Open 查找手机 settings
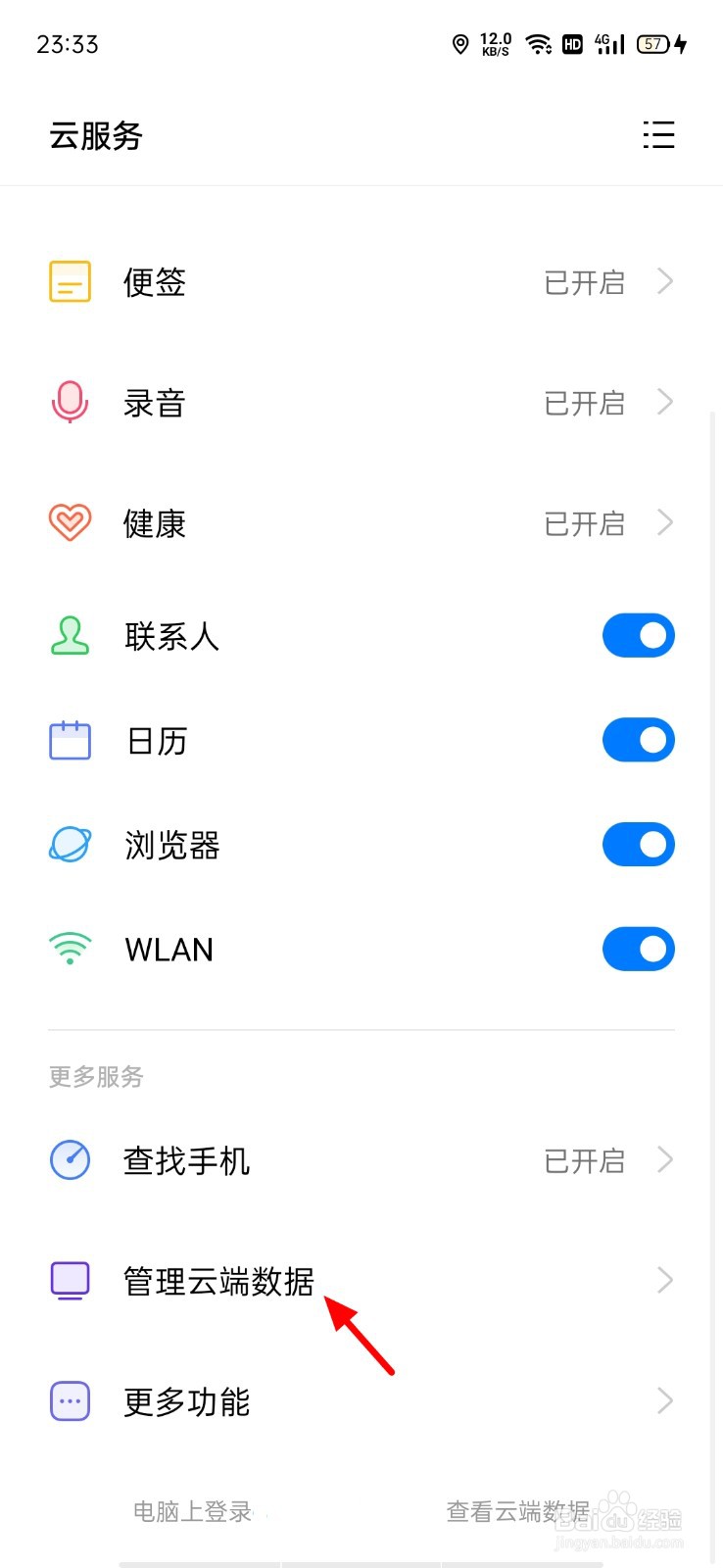723x1568 pixels. pyautogui.click(x=361, y=1160)
